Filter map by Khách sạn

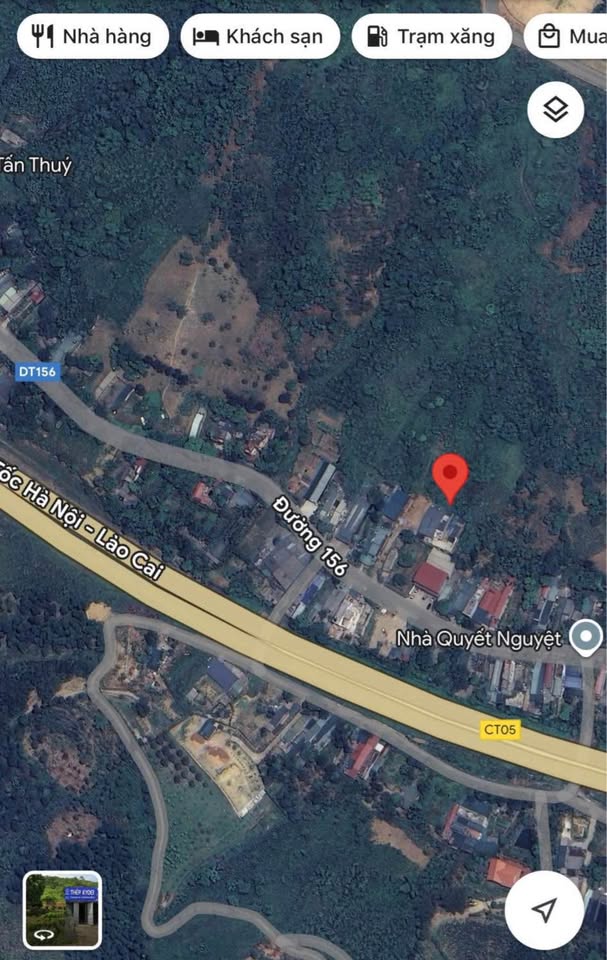click(260, 37)
